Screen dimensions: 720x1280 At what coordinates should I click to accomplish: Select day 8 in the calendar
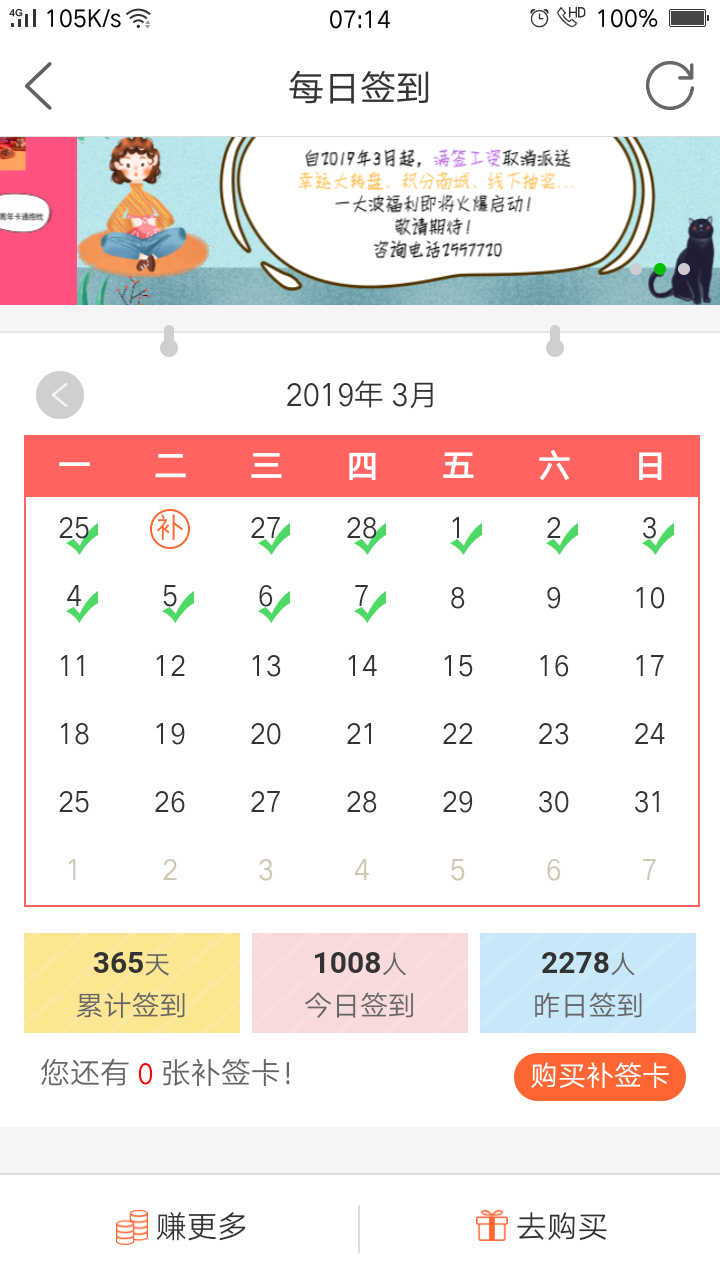[x=457, y=598]
